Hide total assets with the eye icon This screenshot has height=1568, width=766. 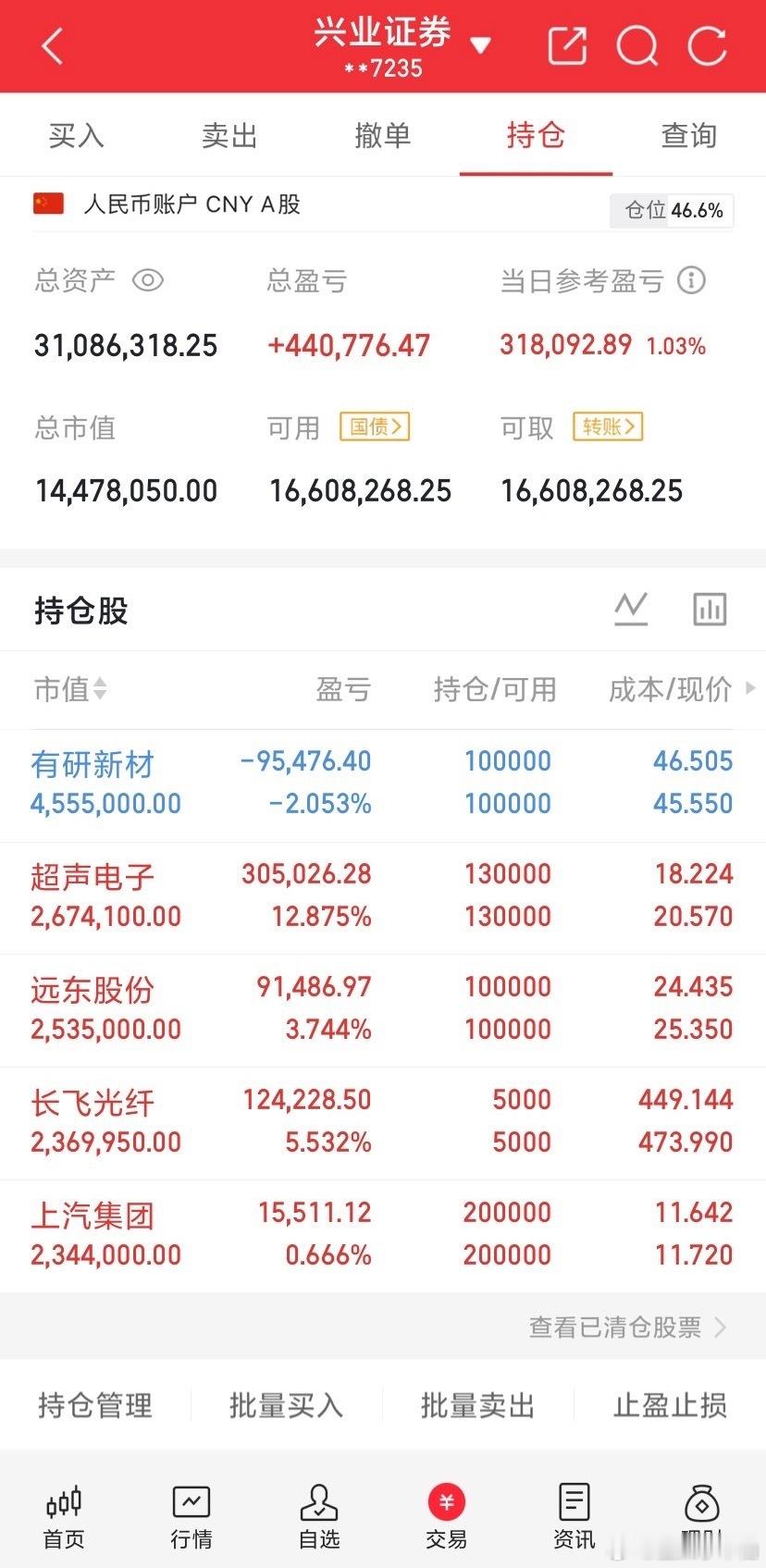point(148,280)
